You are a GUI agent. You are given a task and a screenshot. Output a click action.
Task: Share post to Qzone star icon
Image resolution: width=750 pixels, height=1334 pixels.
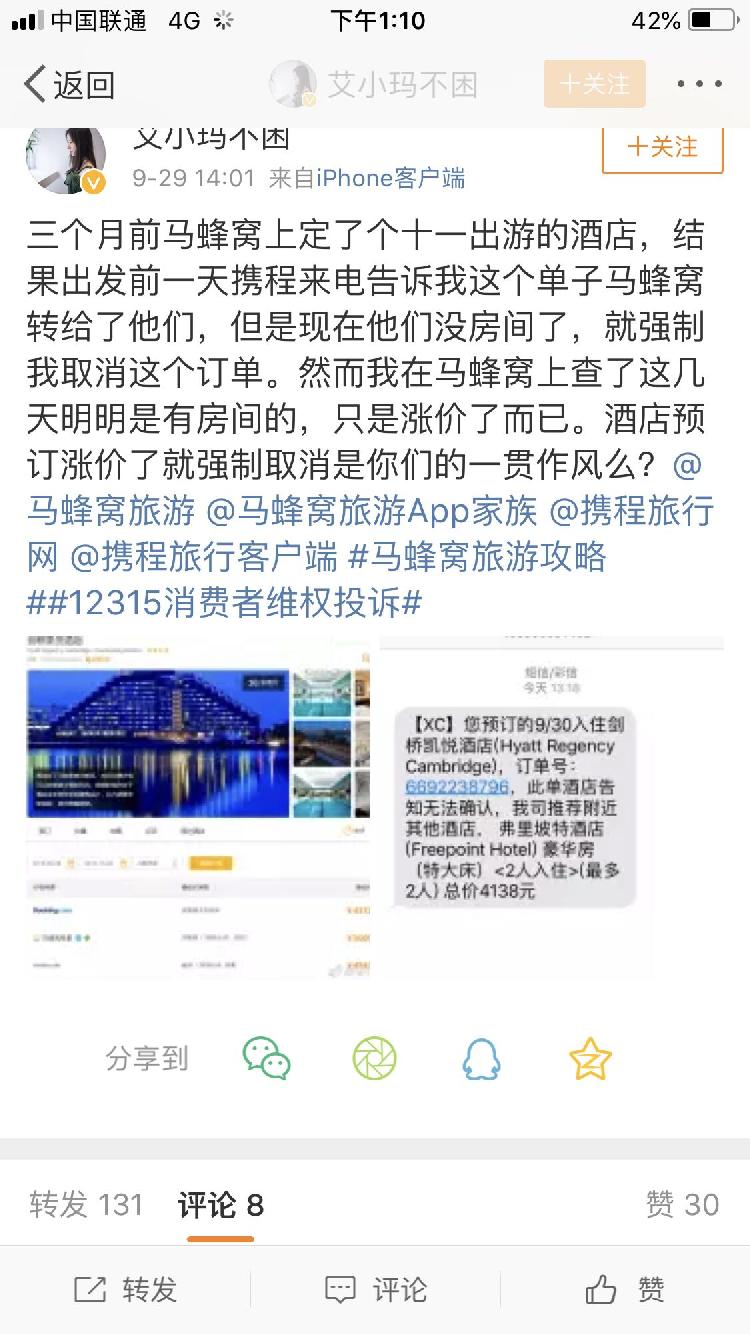(590, 1058)
